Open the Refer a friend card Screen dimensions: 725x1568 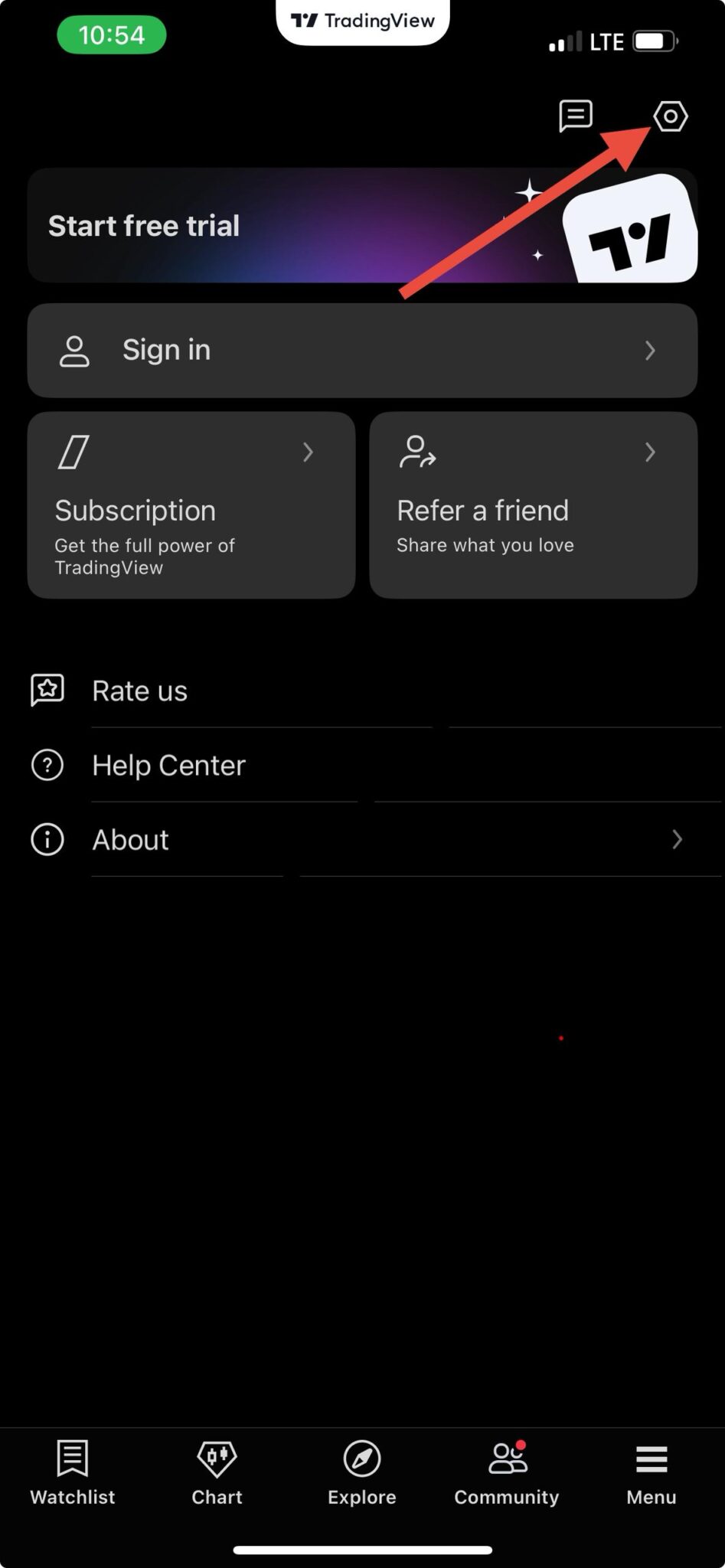533,505
